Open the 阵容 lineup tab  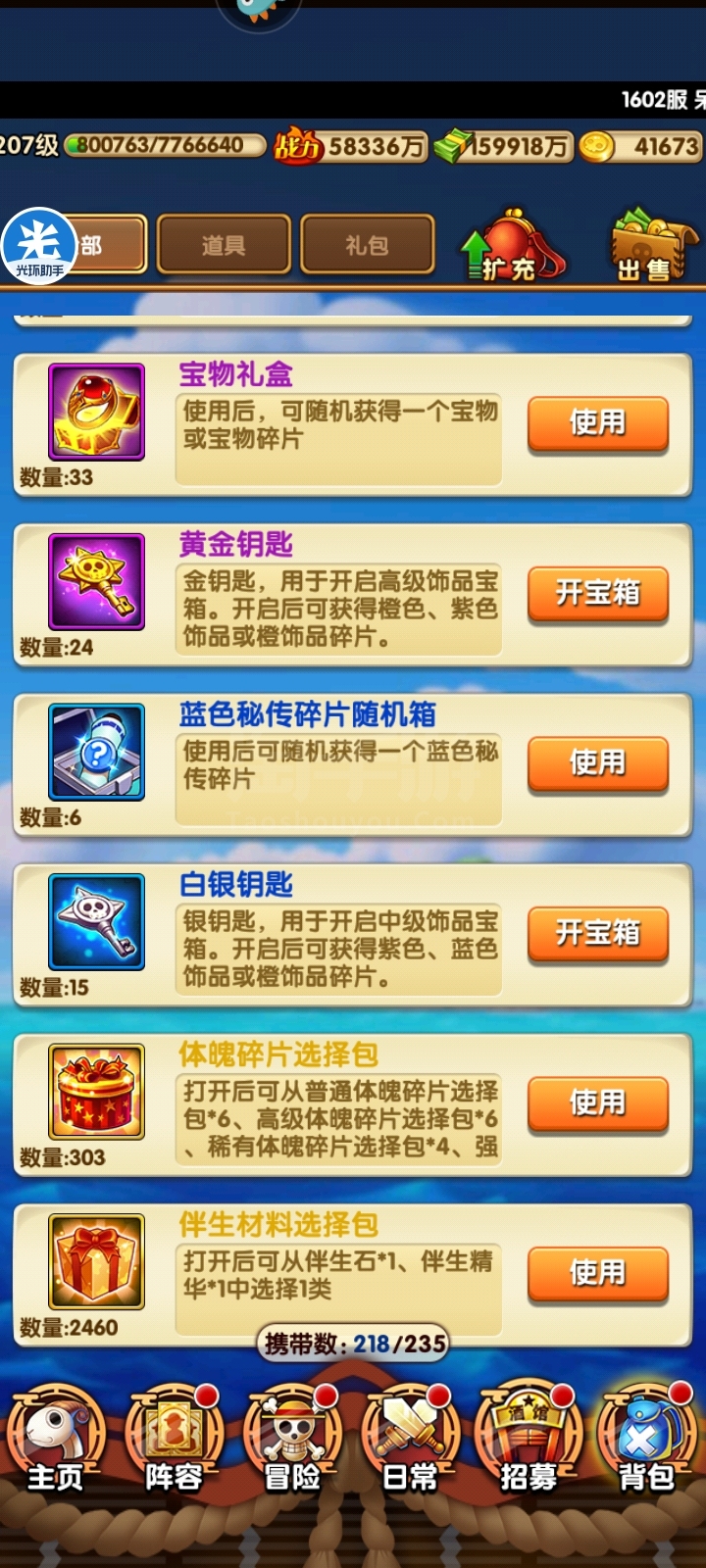[x=174, y=1439]
